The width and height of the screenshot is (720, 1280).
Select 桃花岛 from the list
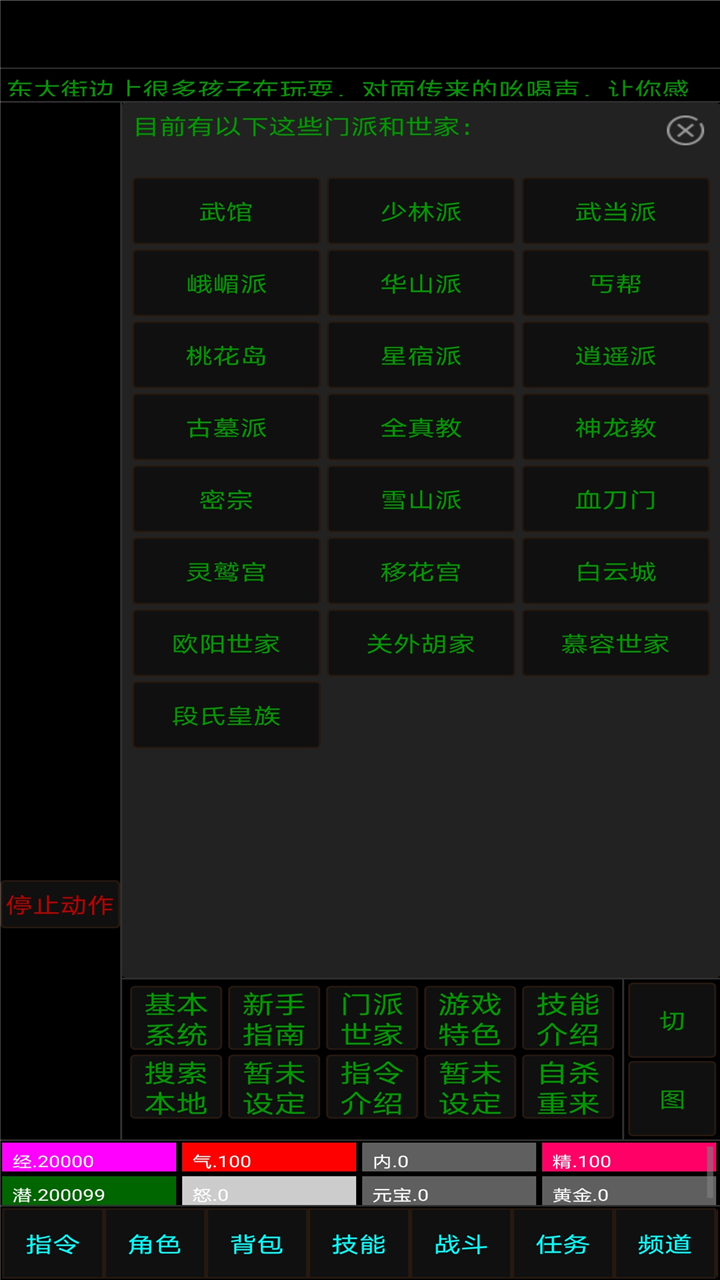[x=226, y=356]
